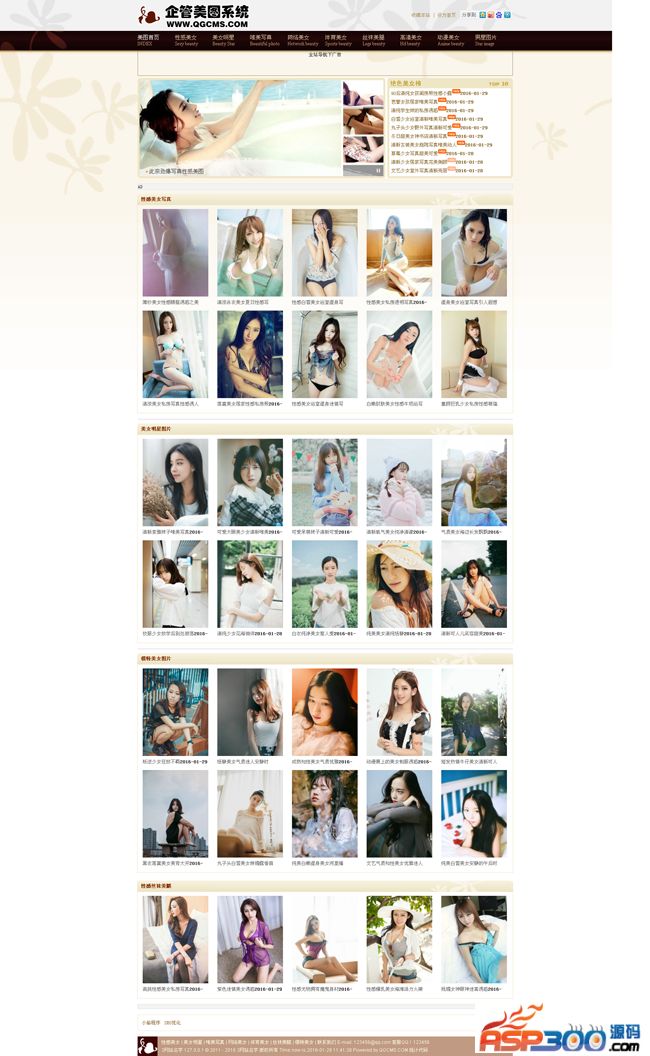Switch to the 动漫美女 Anime beauty section
Viewport: 650px width, 1056px height.
point(450,40)
